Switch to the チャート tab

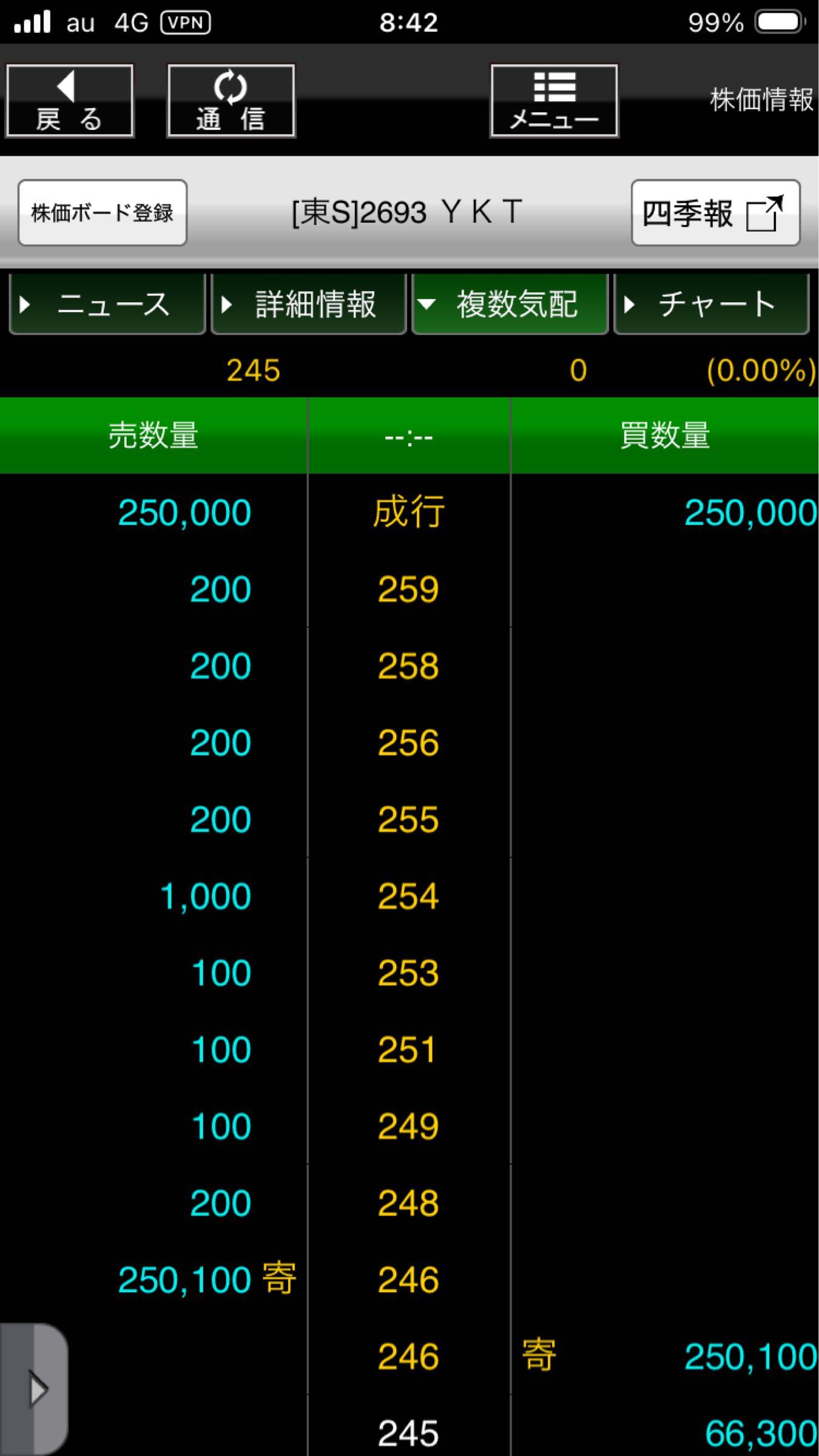point(711,303)
